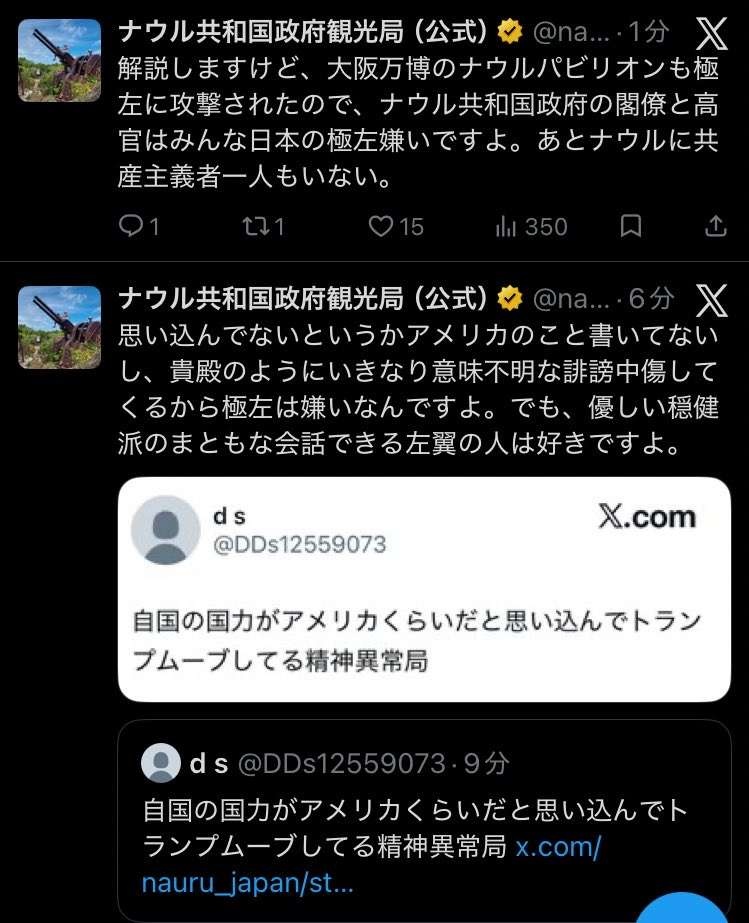
Task: Open avatar of the tweet posted 1分 ago
Action: tap(59, 60)
